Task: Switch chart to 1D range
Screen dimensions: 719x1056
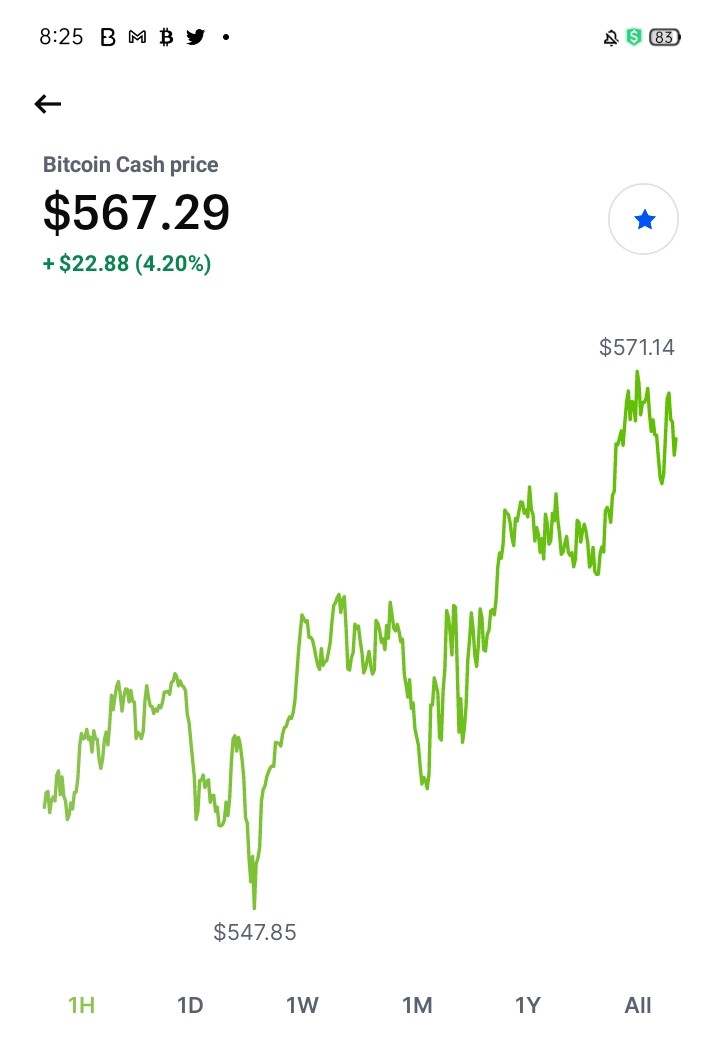Action: click(x=191, y=1005)
